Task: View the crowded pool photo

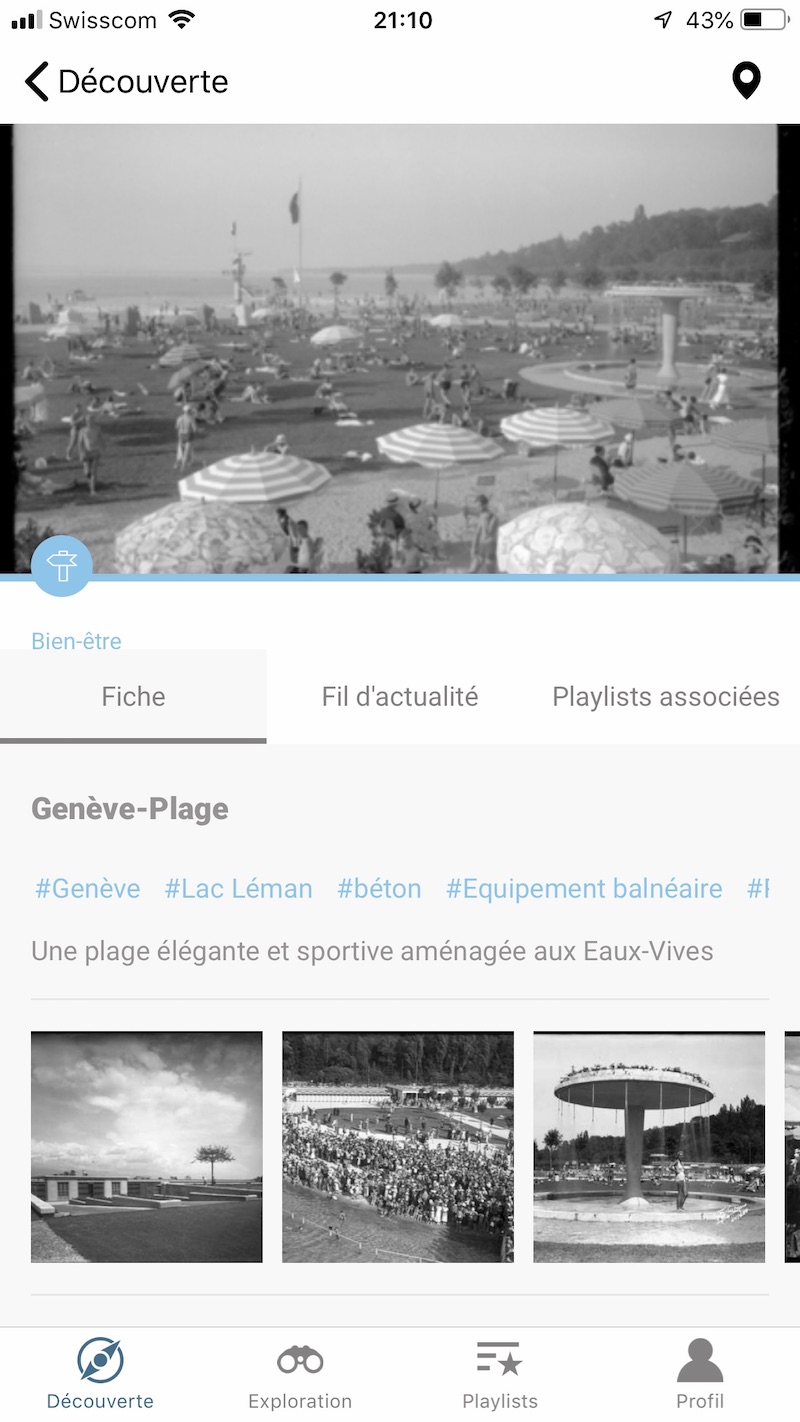Action: click(398, 1147)
